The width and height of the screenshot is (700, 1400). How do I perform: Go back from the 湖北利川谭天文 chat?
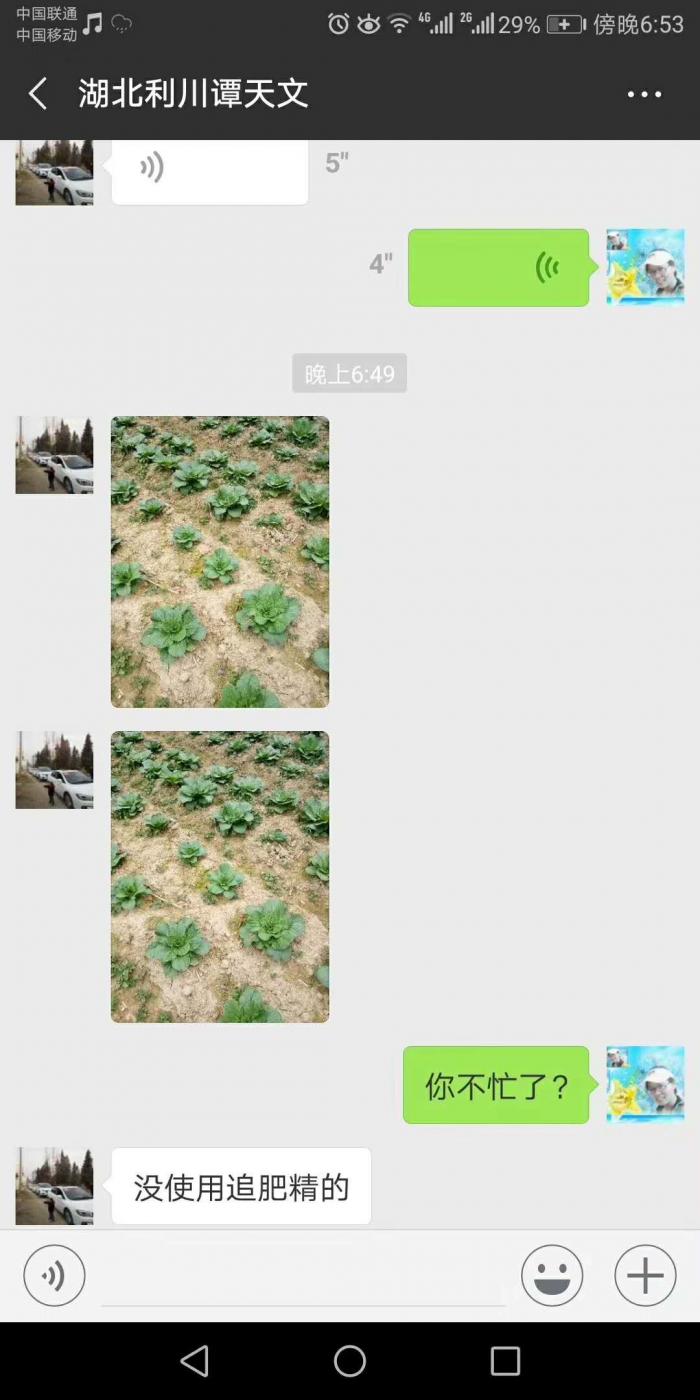tap(38, 94)
